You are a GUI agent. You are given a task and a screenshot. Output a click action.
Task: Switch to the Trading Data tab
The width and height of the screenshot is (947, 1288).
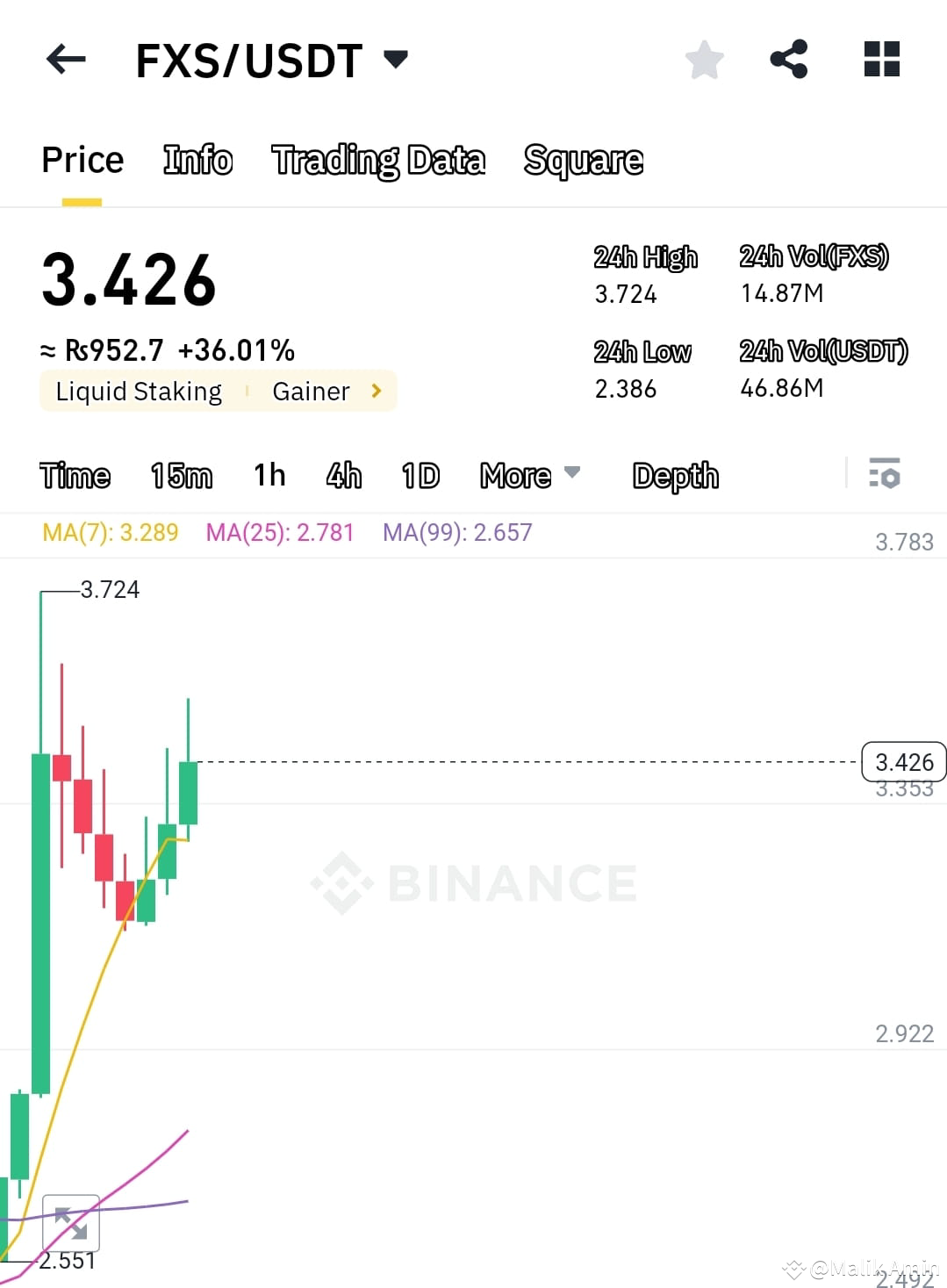tap(378, 160)
